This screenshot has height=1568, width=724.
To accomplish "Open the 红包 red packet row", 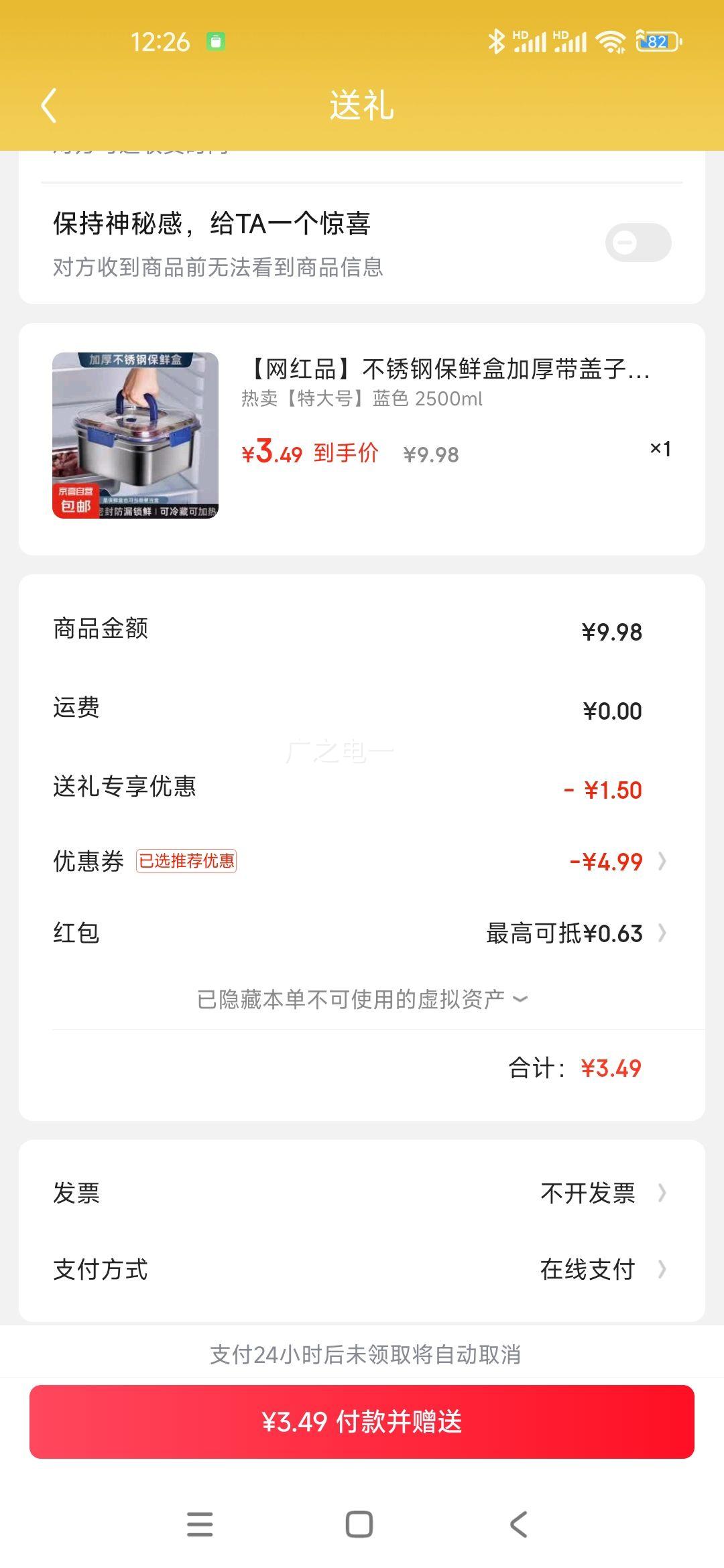I will click(362, 933).
